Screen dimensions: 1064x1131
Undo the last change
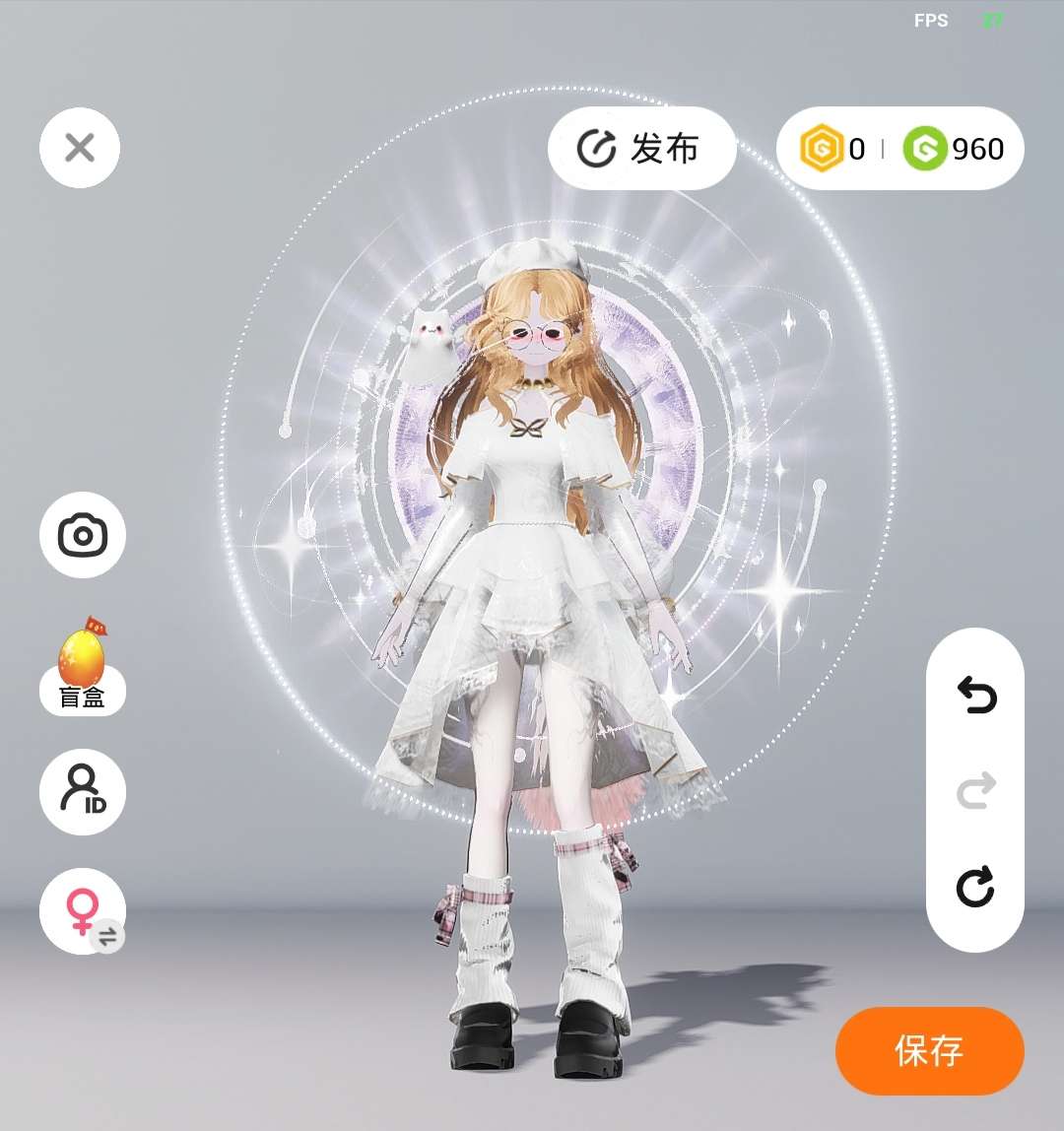[975, 697]
